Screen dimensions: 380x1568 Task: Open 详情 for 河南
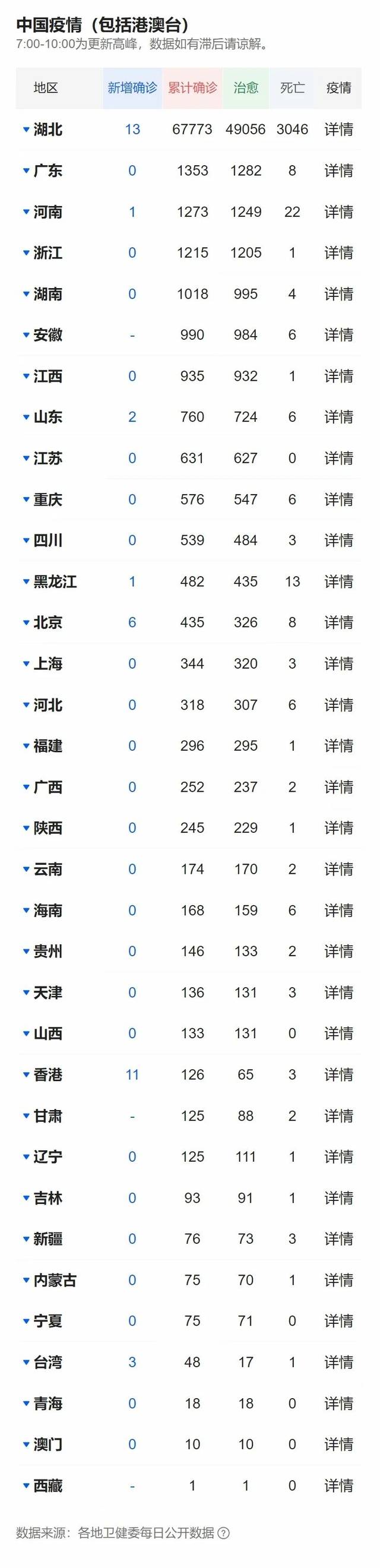338,212
